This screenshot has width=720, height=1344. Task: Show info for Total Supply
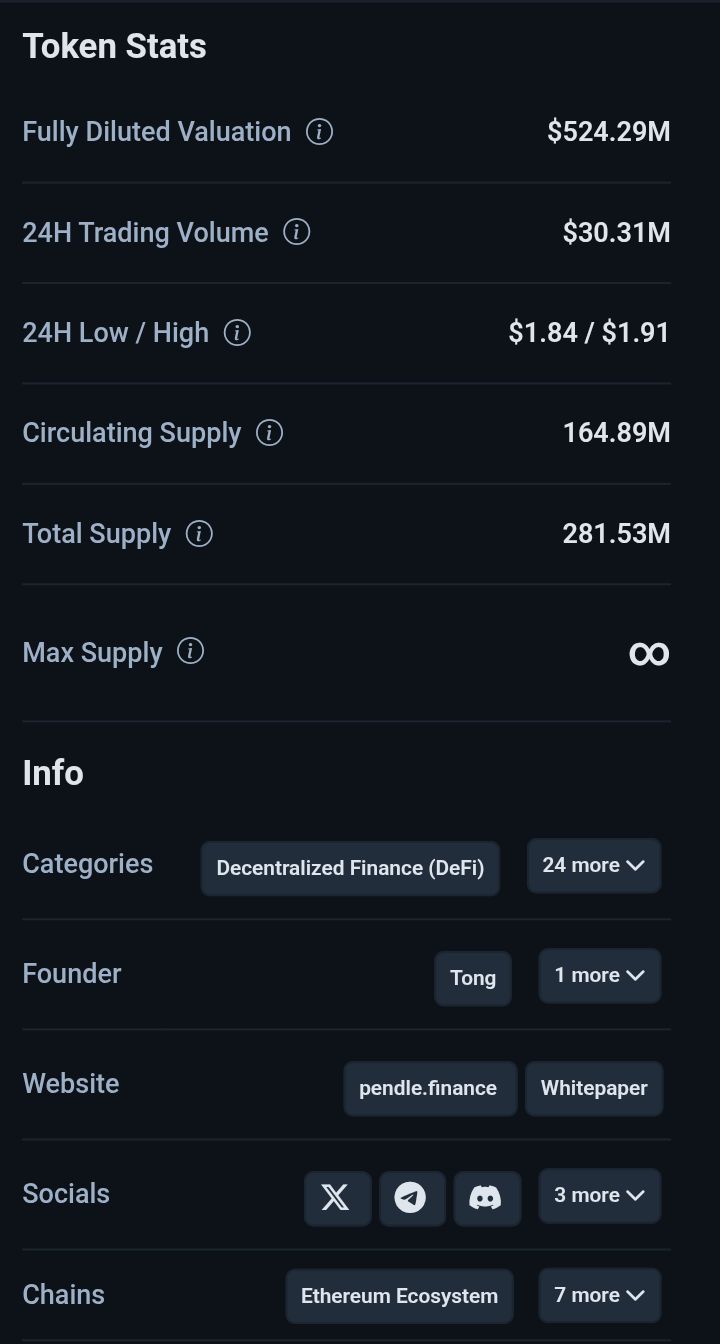coord(199,534)
